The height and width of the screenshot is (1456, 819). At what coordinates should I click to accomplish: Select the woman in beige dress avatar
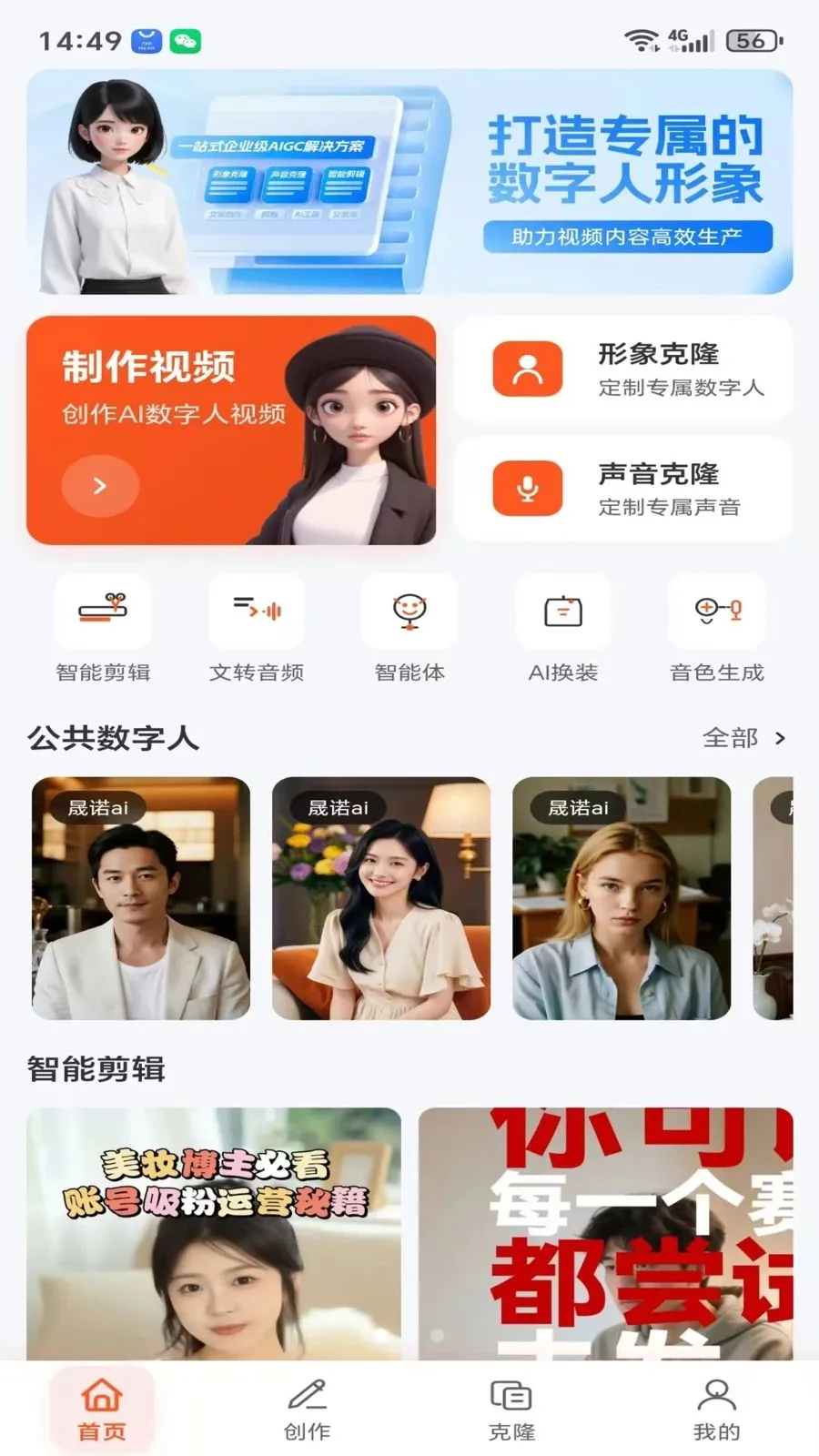[x=381, y=898]
